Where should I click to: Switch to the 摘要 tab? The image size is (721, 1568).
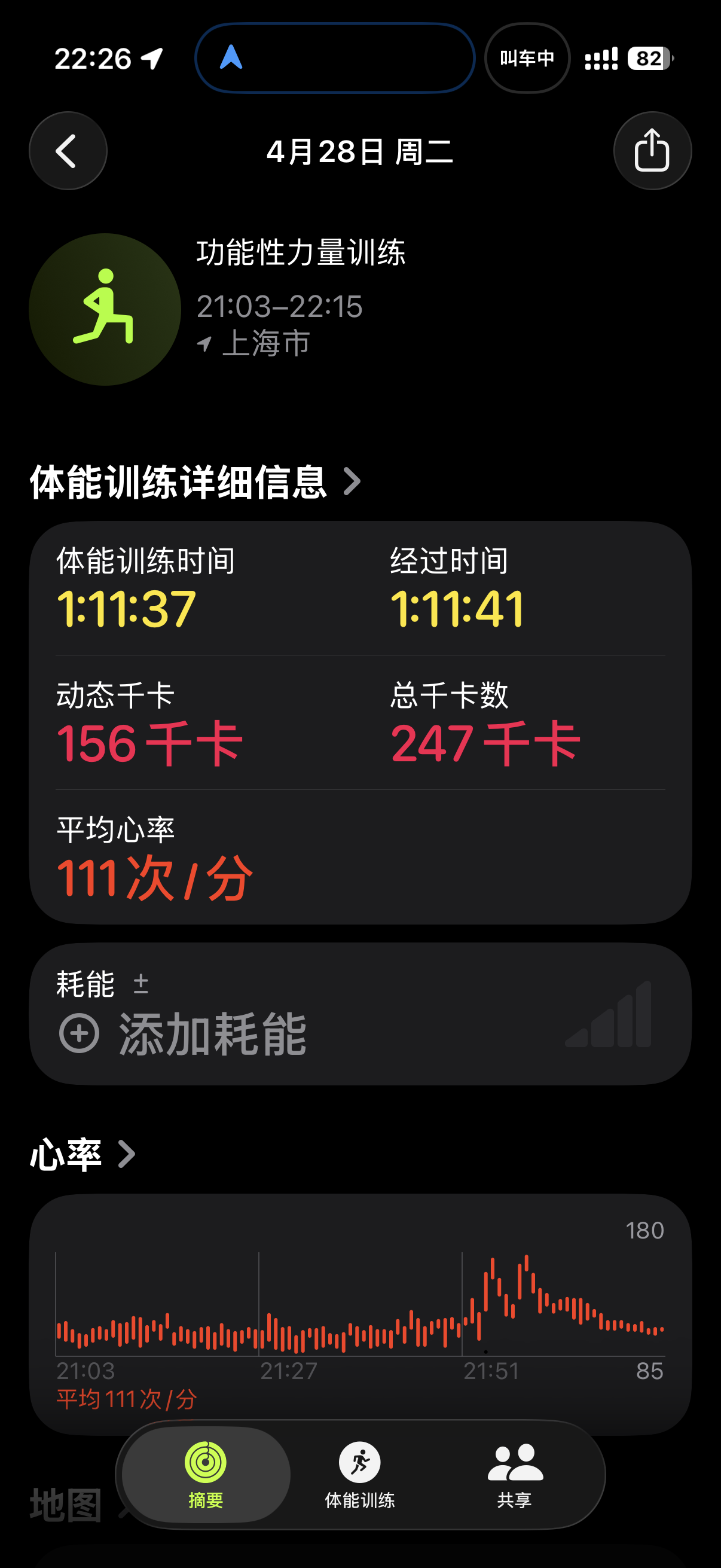click(x=206, y=1474)
